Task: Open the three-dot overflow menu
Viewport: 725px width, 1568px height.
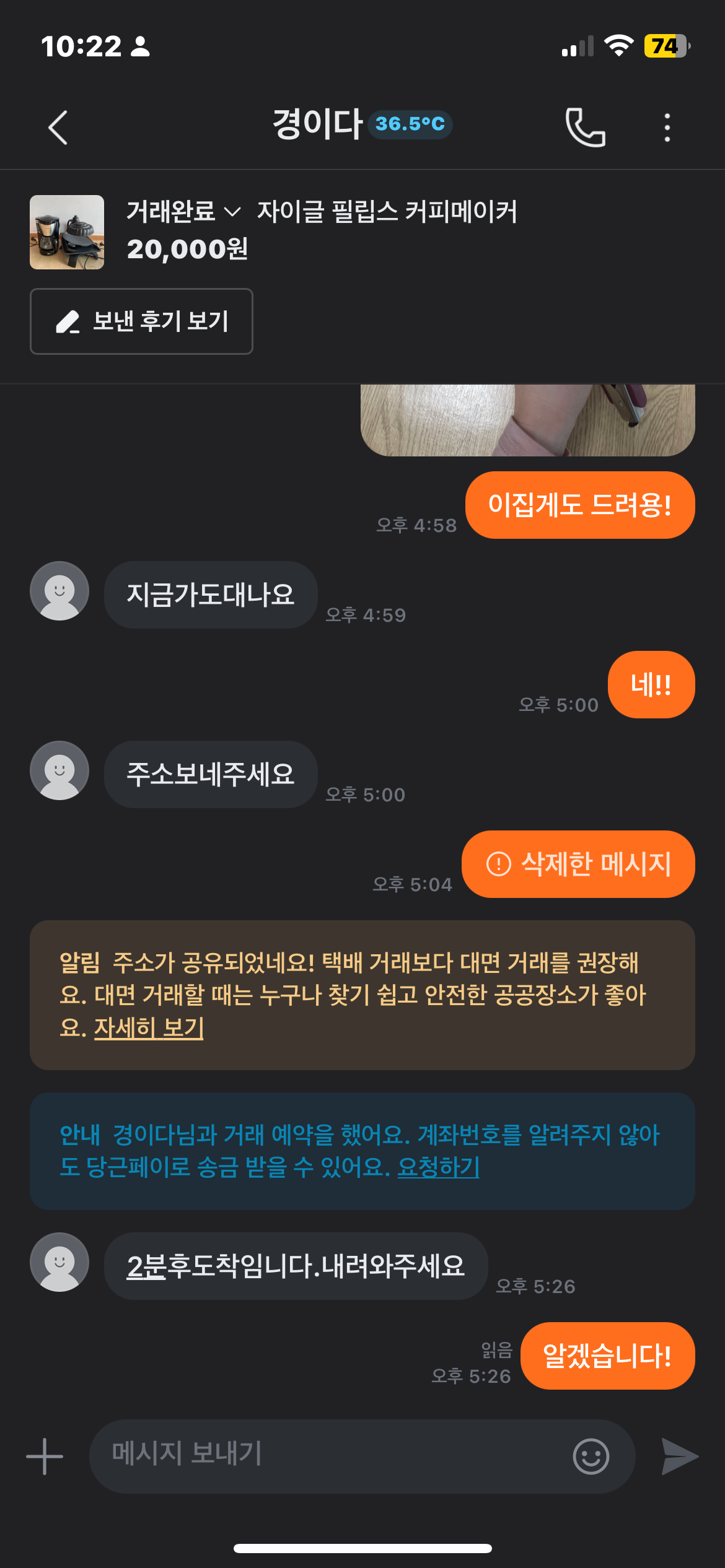Action: 667,128
